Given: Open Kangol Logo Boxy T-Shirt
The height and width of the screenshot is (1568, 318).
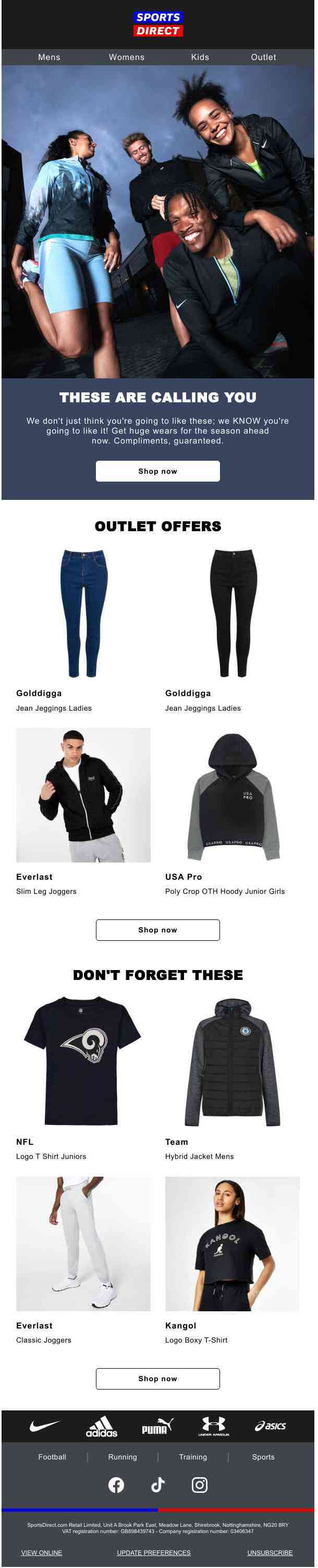Looking at the screenshot, I should (x=233, y=1244).
